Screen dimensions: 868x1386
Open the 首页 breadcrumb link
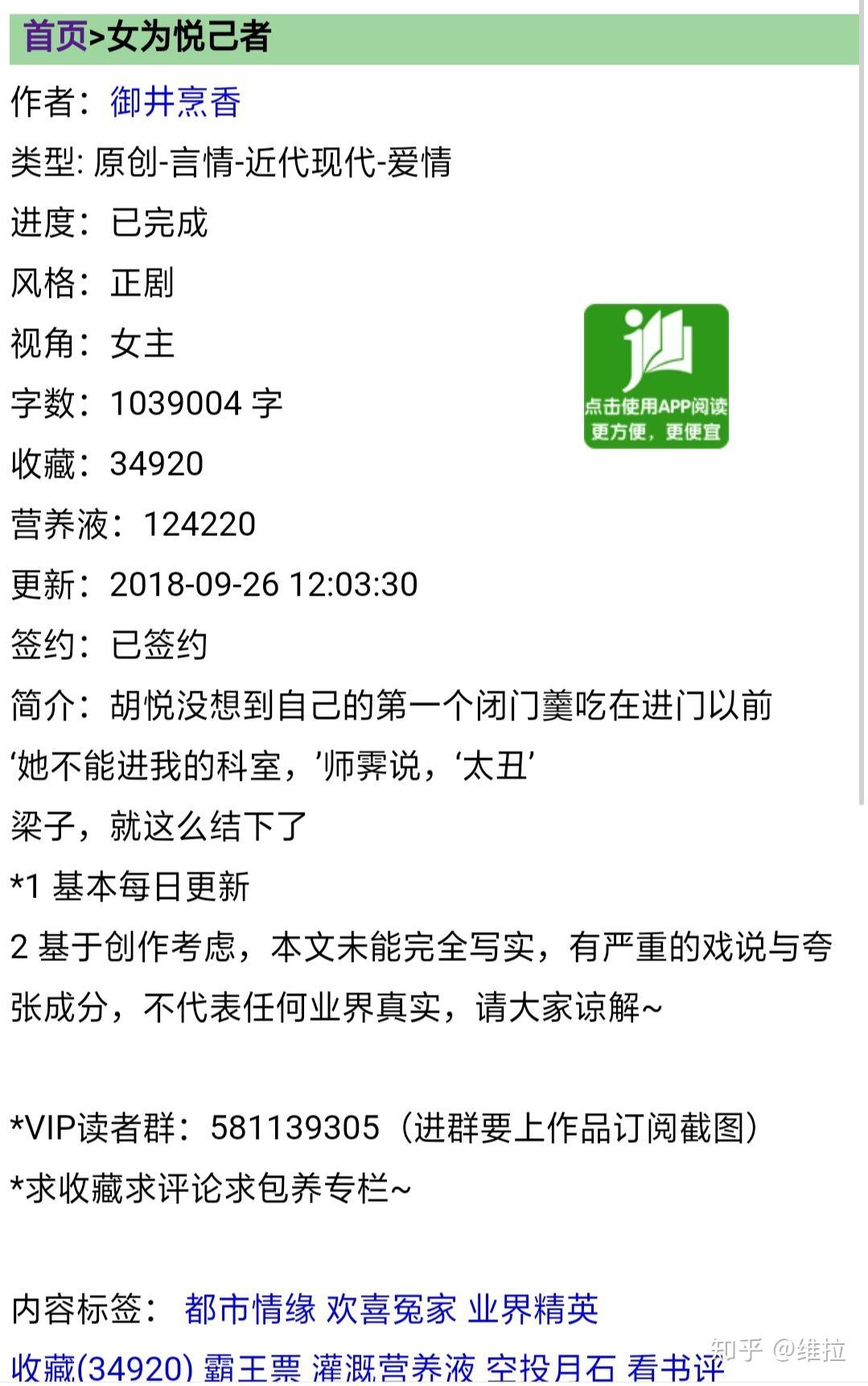point(55,37)
